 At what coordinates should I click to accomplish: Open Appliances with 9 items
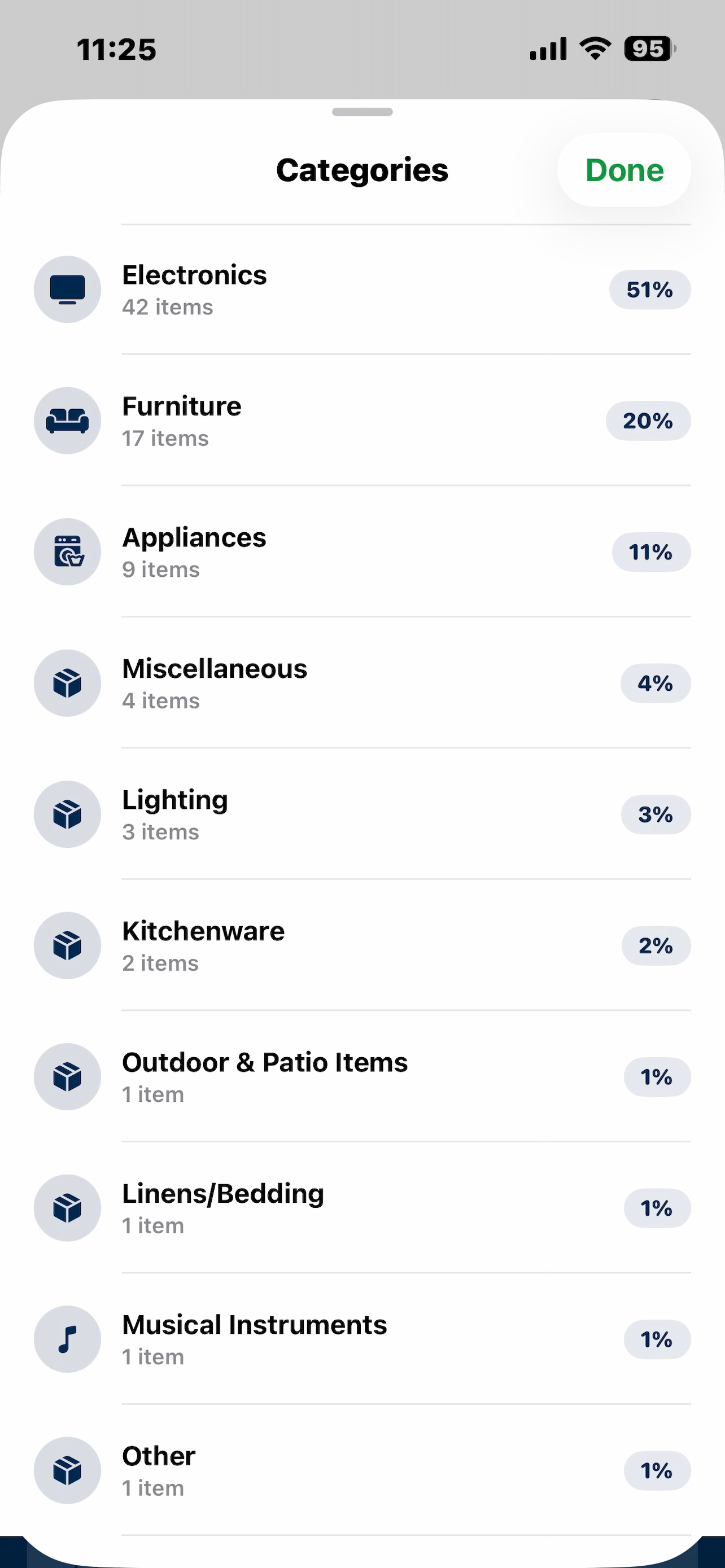tap(362, 552)
